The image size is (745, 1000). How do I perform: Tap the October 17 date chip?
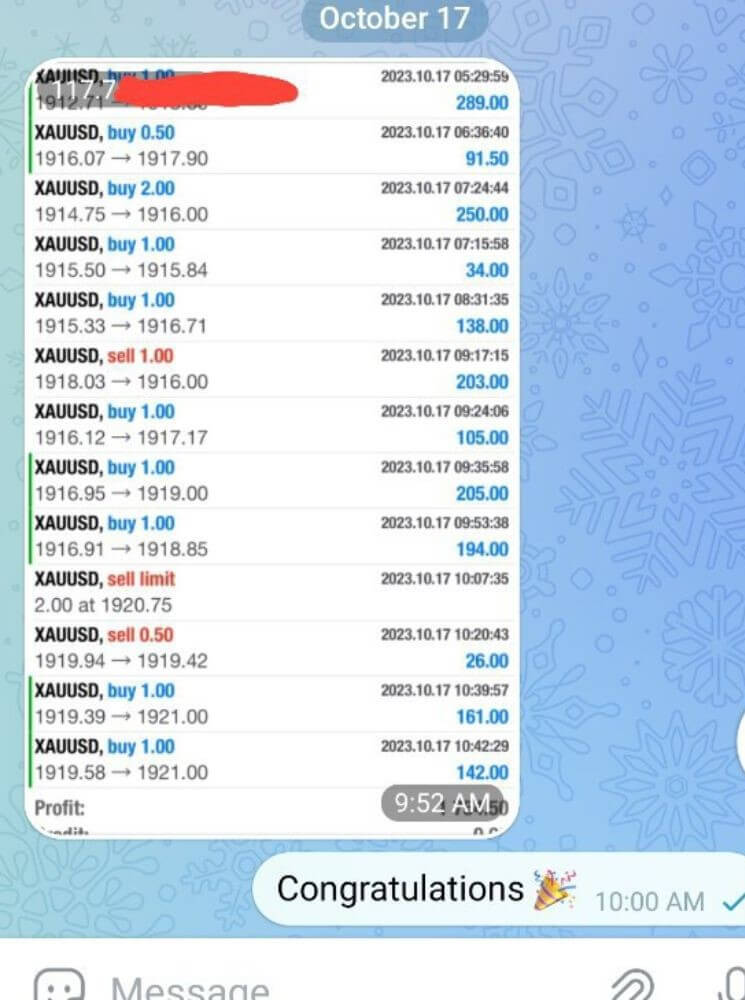coord(393,19)
